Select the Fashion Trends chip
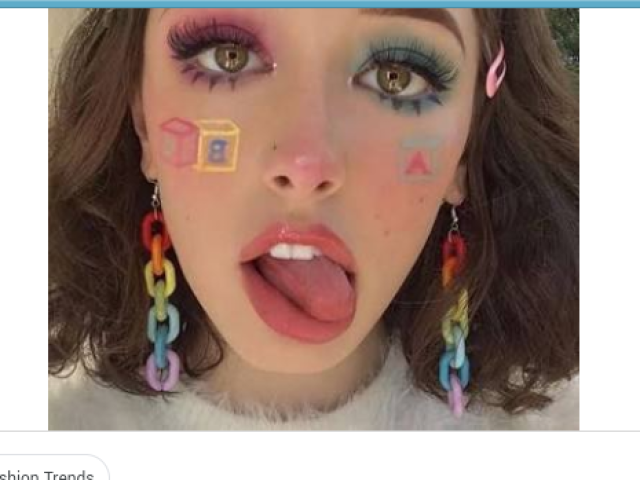640x480 pixels. point(50,472)
